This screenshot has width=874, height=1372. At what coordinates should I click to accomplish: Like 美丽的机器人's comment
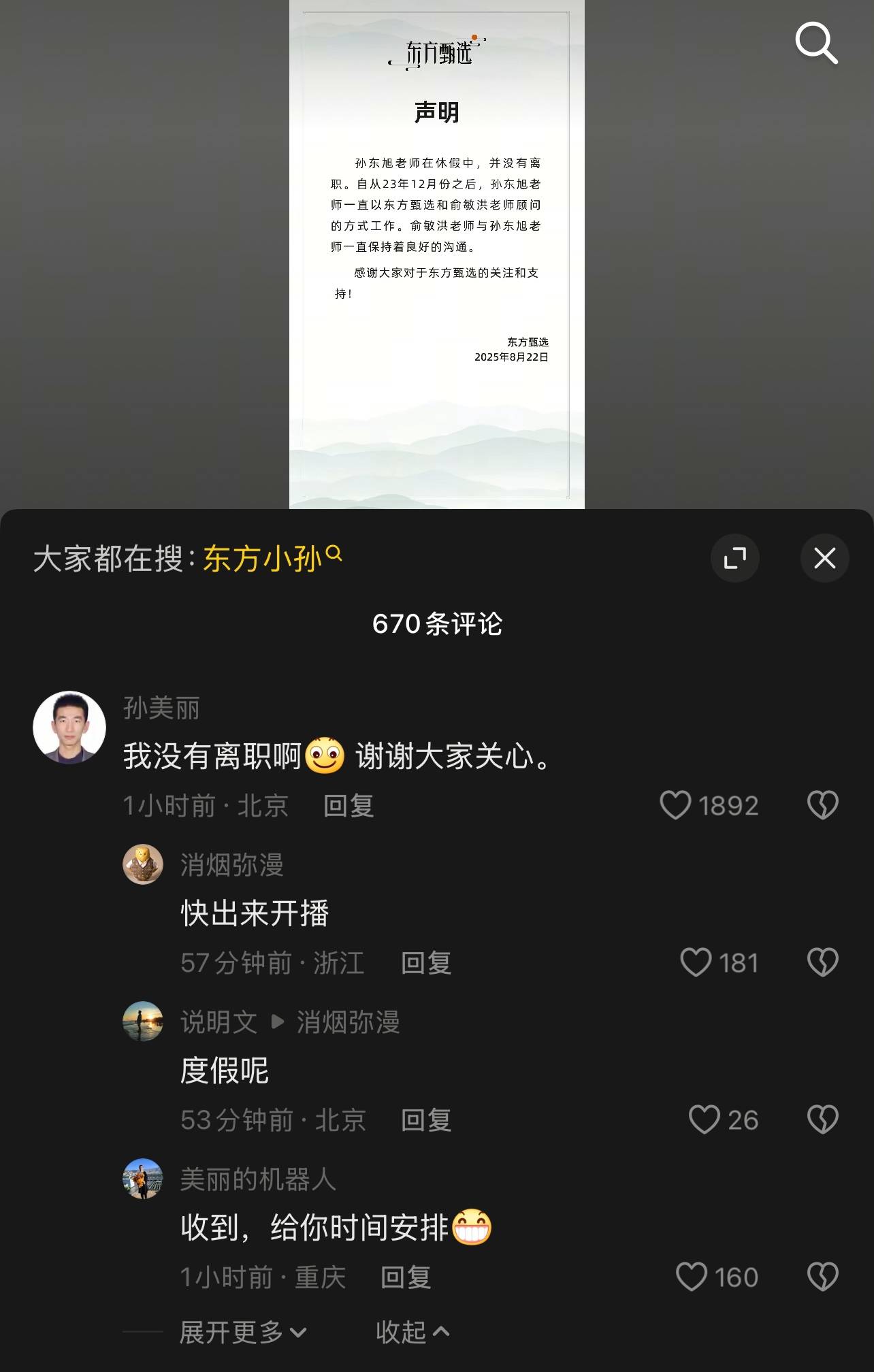point(692,1277)
